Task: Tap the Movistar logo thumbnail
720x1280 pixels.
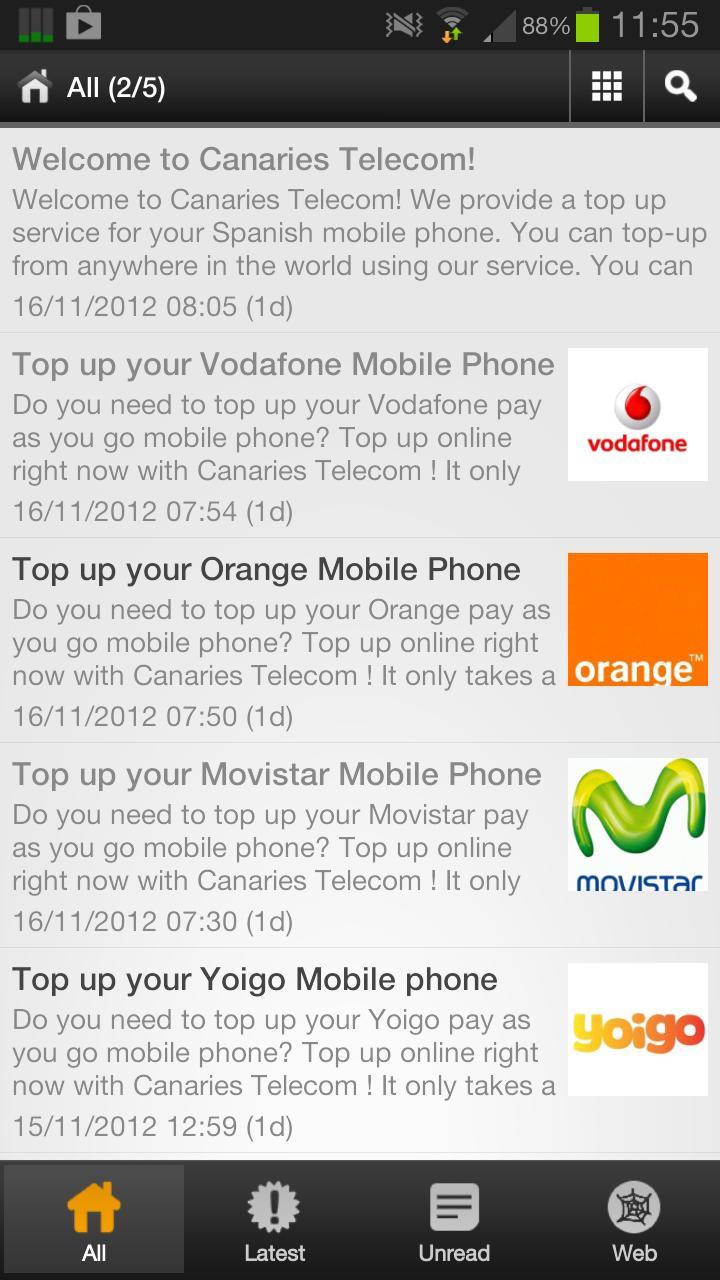Action: click(x=637, y=824)
